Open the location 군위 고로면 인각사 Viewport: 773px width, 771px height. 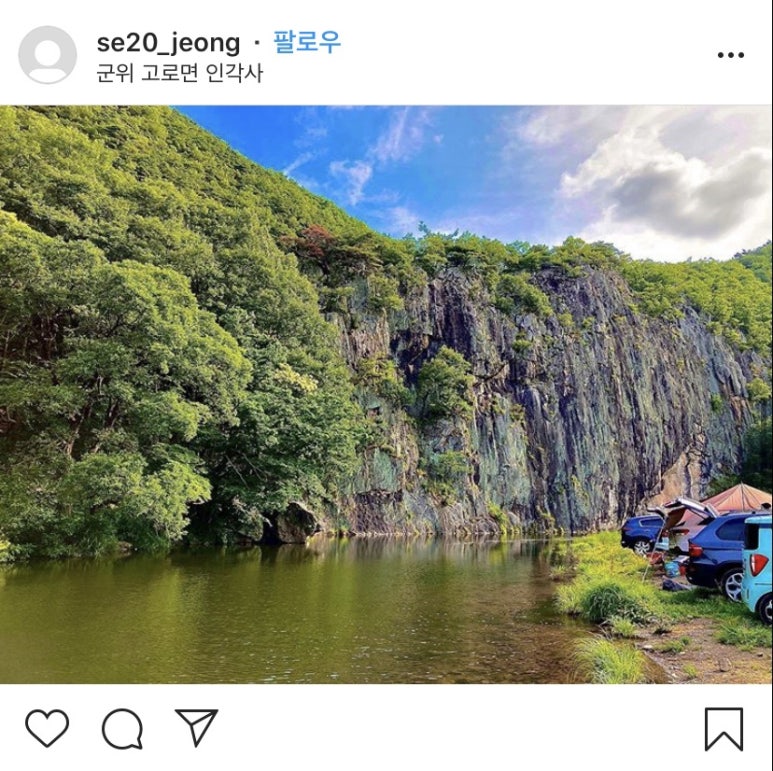[x=179, y=73]
